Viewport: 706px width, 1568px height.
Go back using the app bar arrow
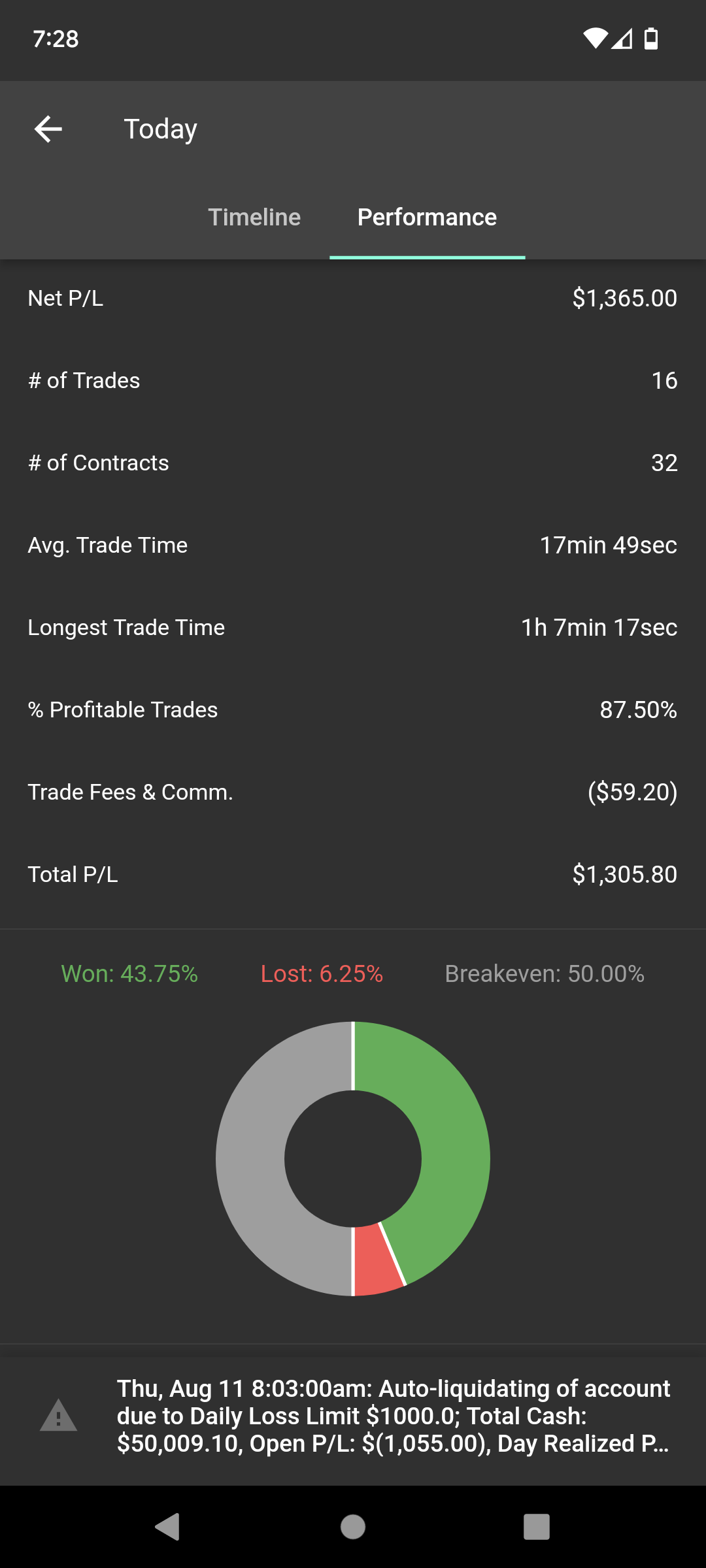tap(48, 129)
